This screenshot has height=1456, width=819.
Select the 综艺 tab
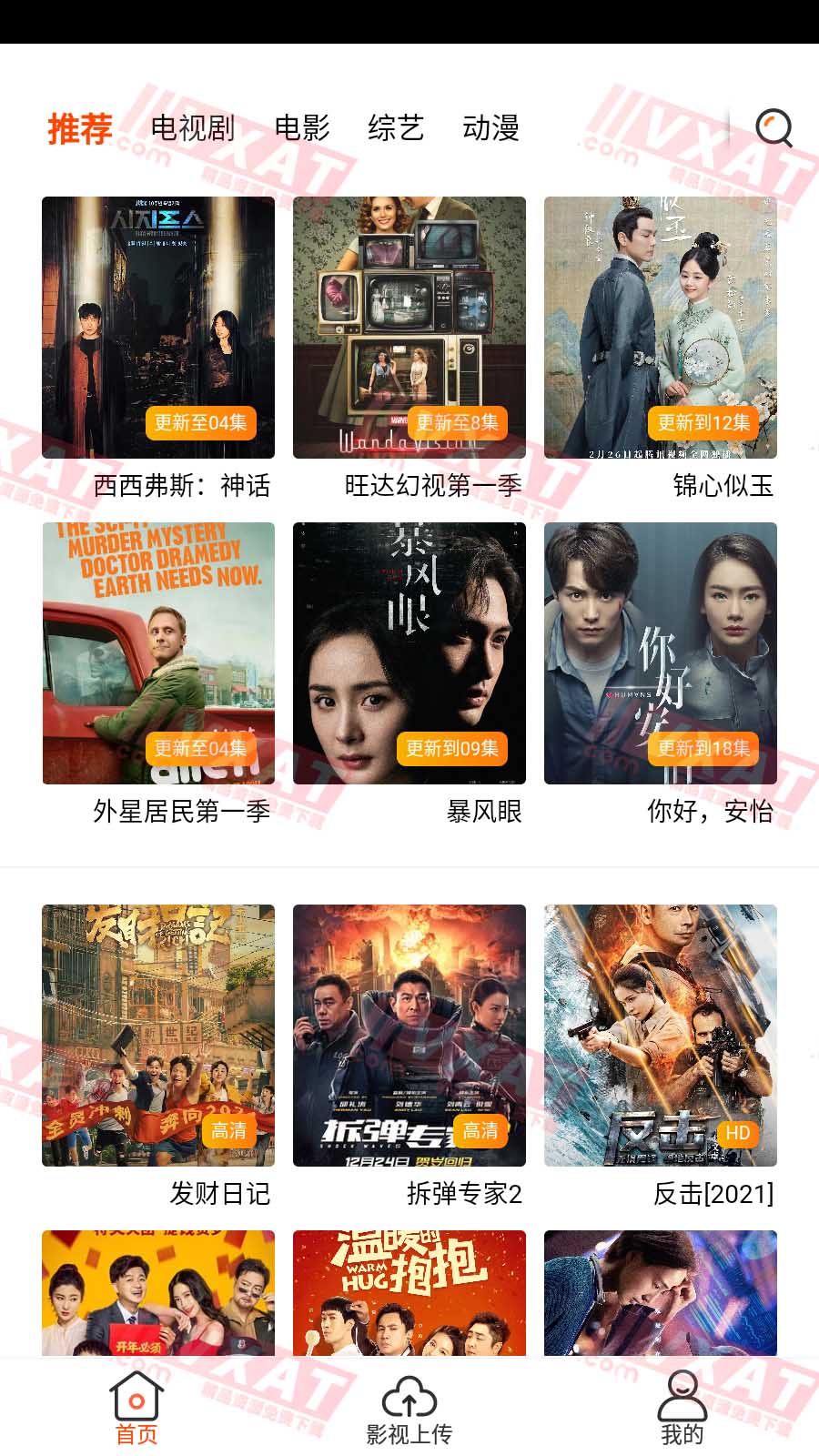coord(396,128)
